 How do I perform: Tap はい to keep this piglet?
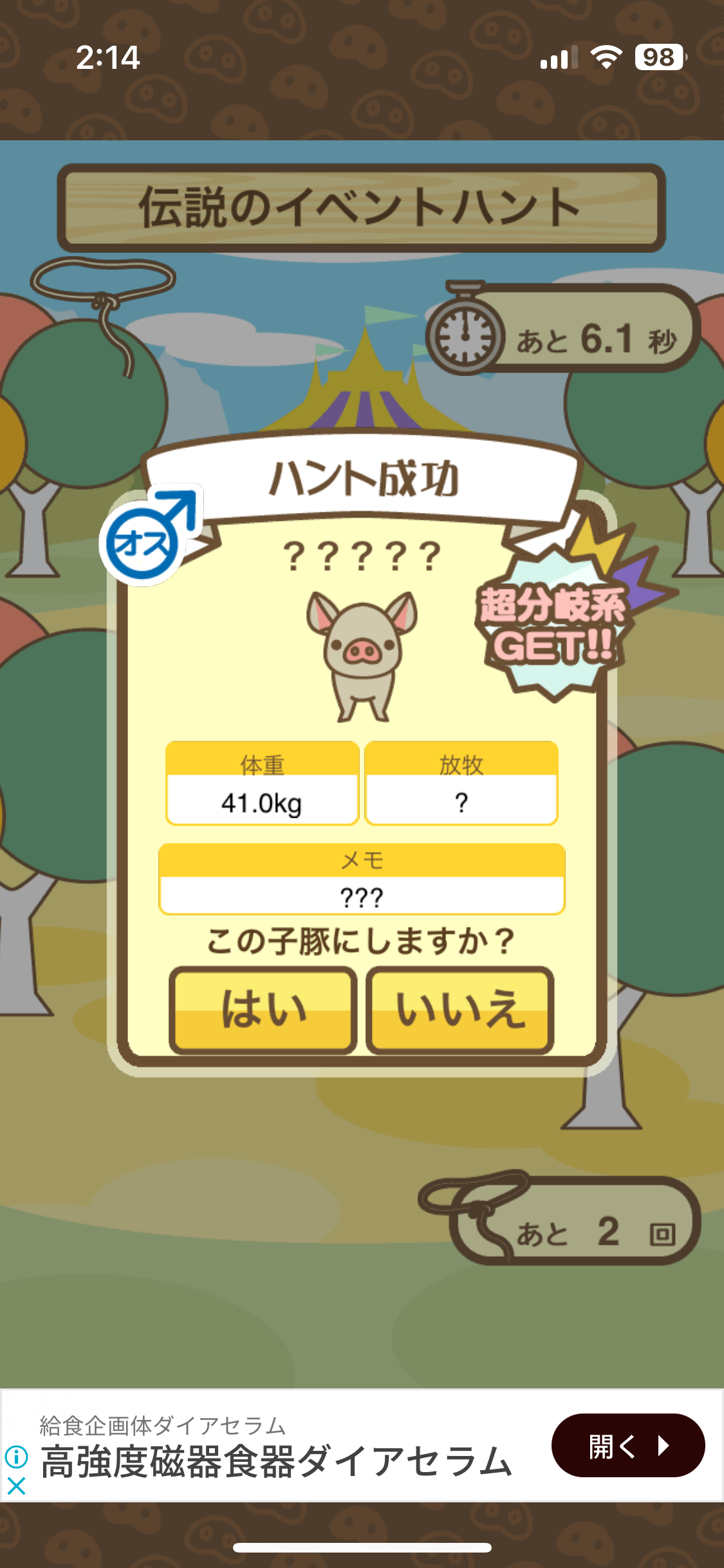(263, 1010)
